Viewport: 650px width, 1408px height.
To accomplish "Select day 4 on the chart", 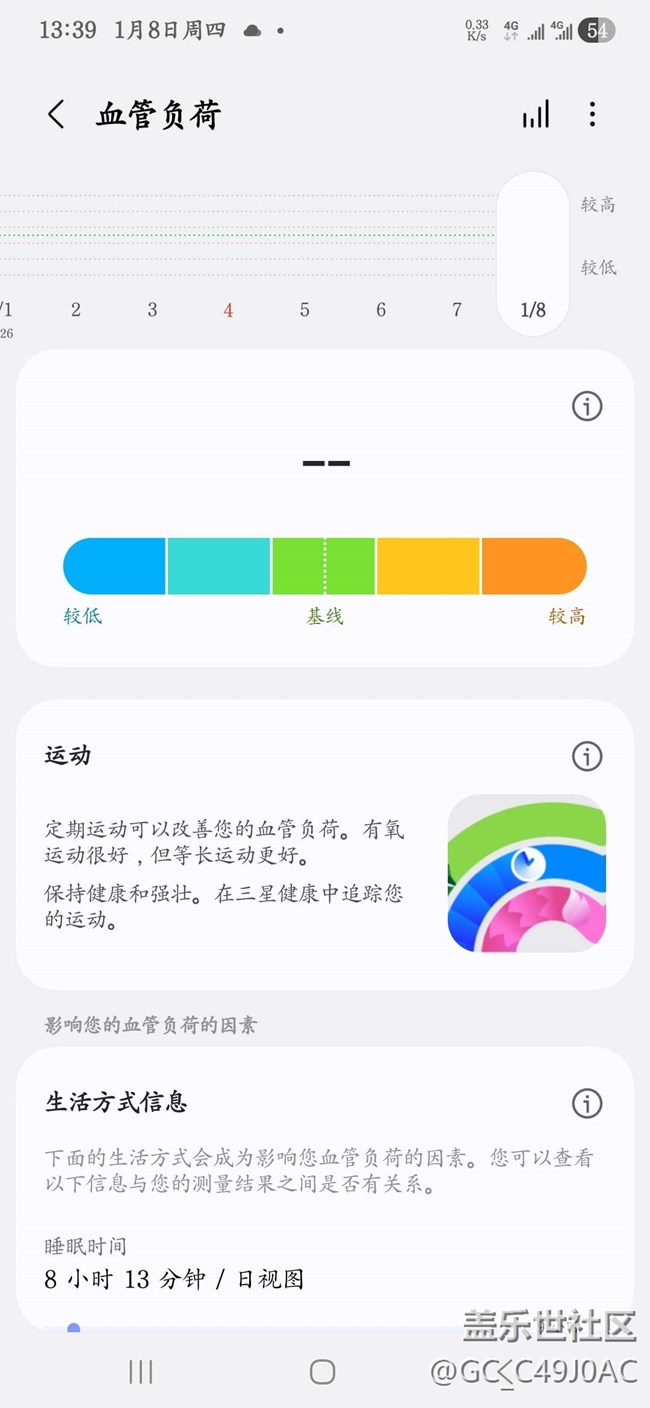I will [x=228, y=310].
